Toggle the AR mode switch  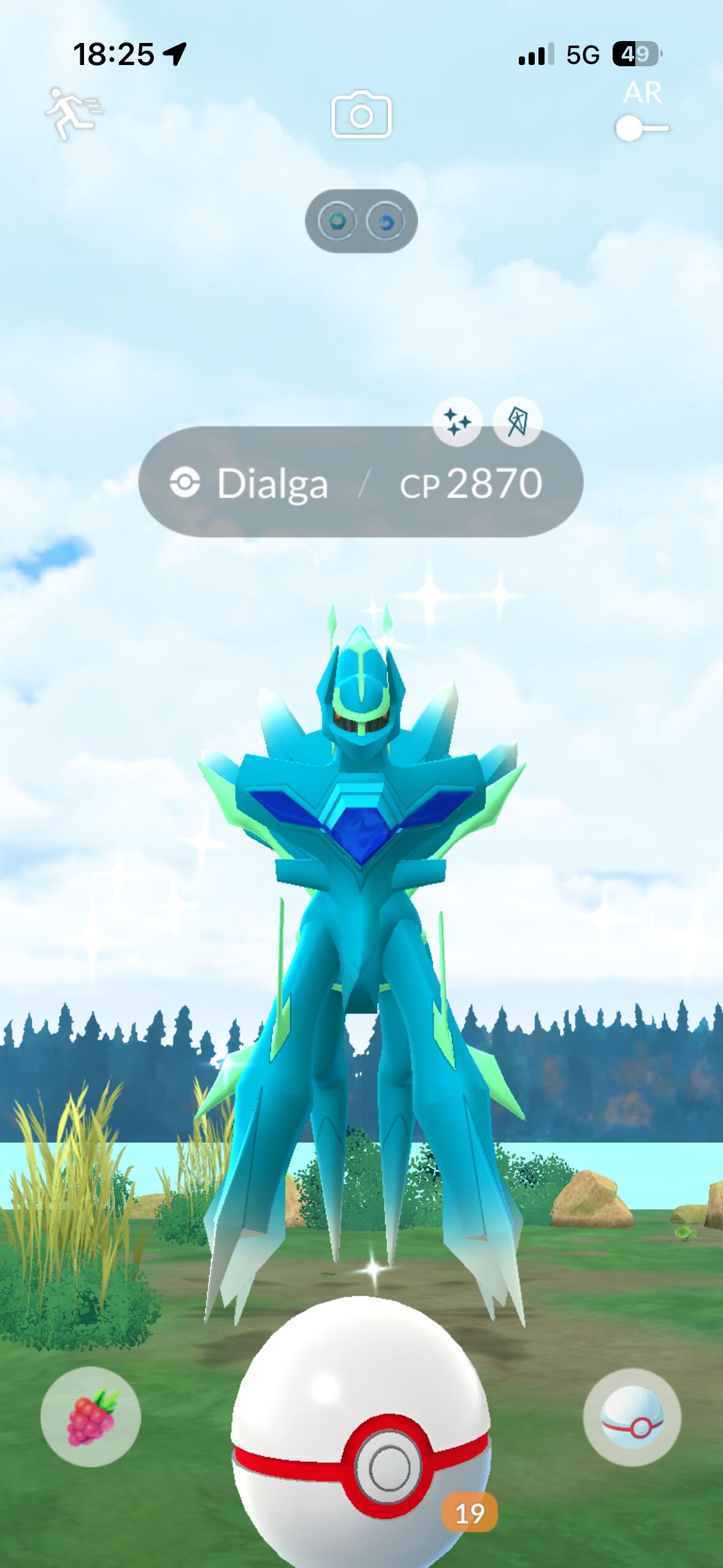point(641,128)
